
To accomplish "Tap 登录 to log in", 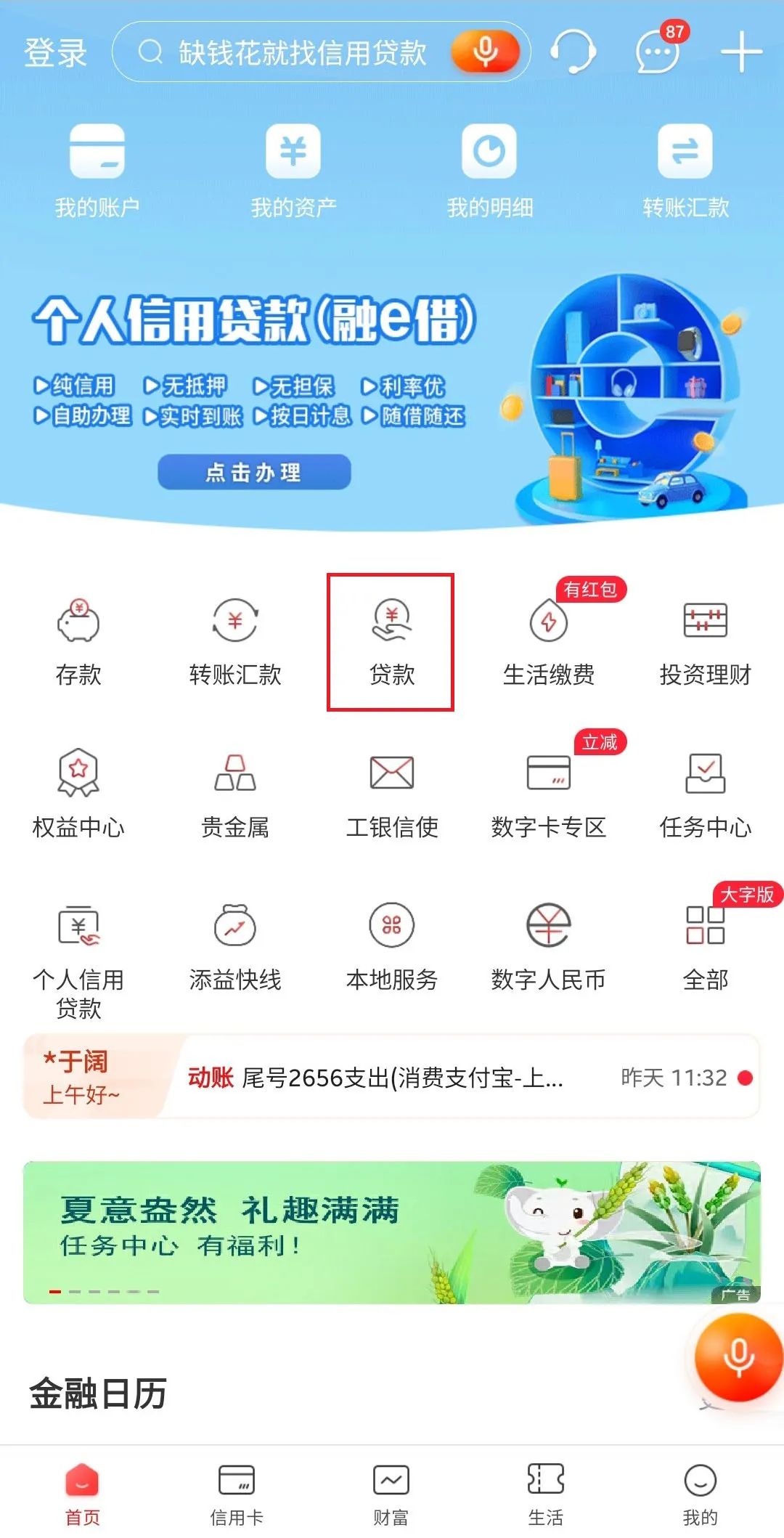I will coord(55,52).
